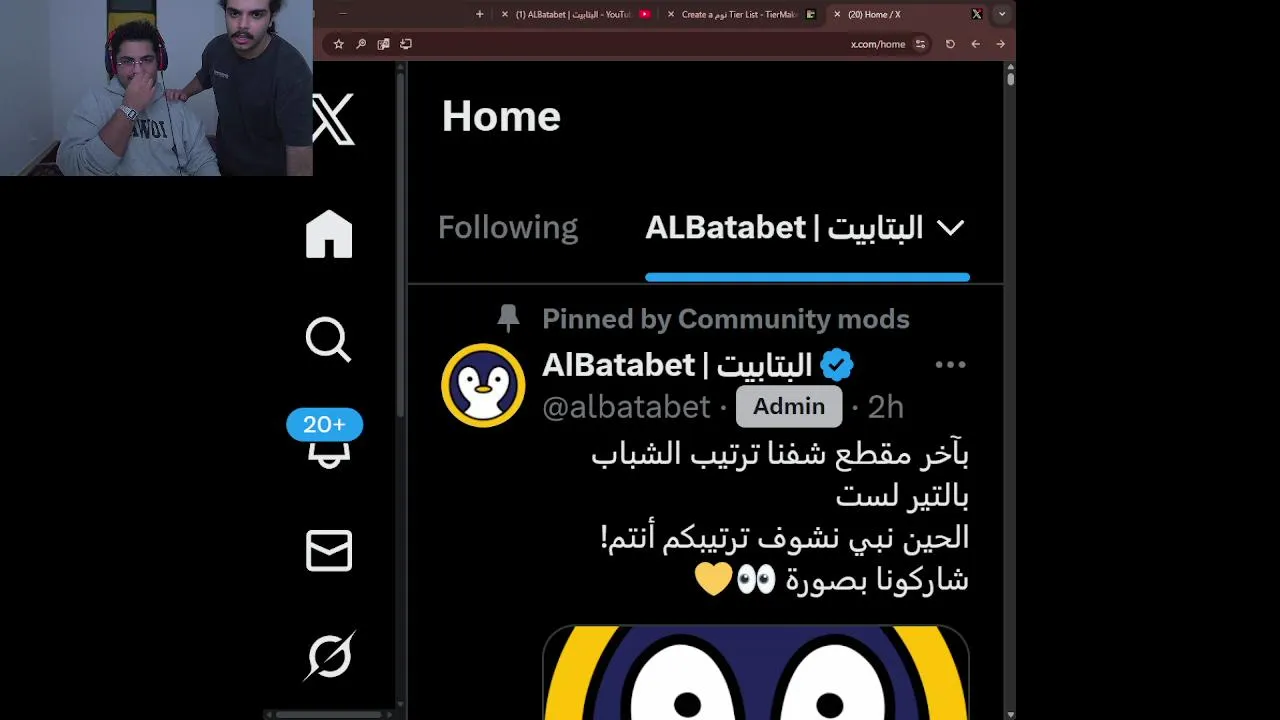Open the messages envelope icon
Viewport: 1280px width, 720px height.
click(x=328, y=551)
